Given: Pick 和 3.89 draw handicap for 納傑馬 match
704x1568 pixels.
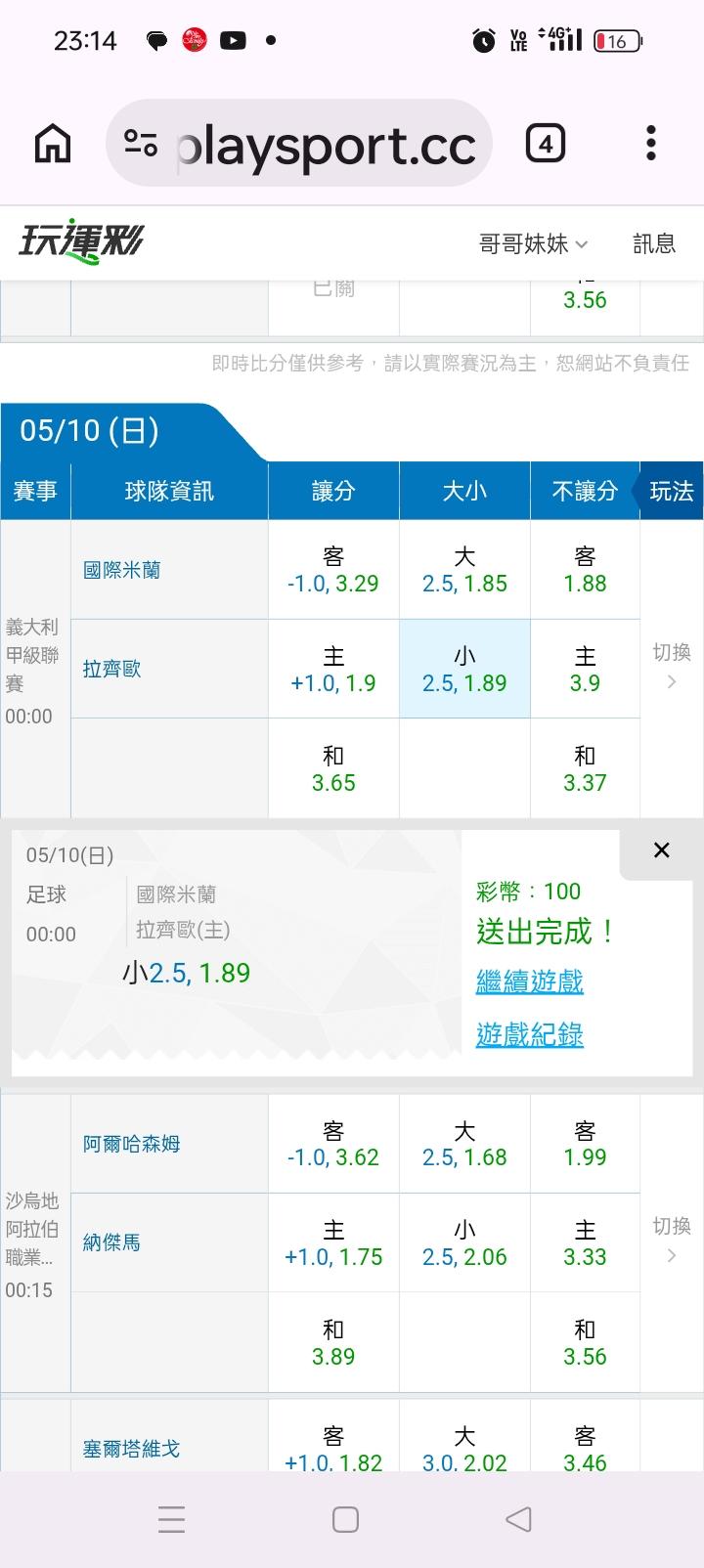Looking at the screenshot, I should pos(333,1343).
